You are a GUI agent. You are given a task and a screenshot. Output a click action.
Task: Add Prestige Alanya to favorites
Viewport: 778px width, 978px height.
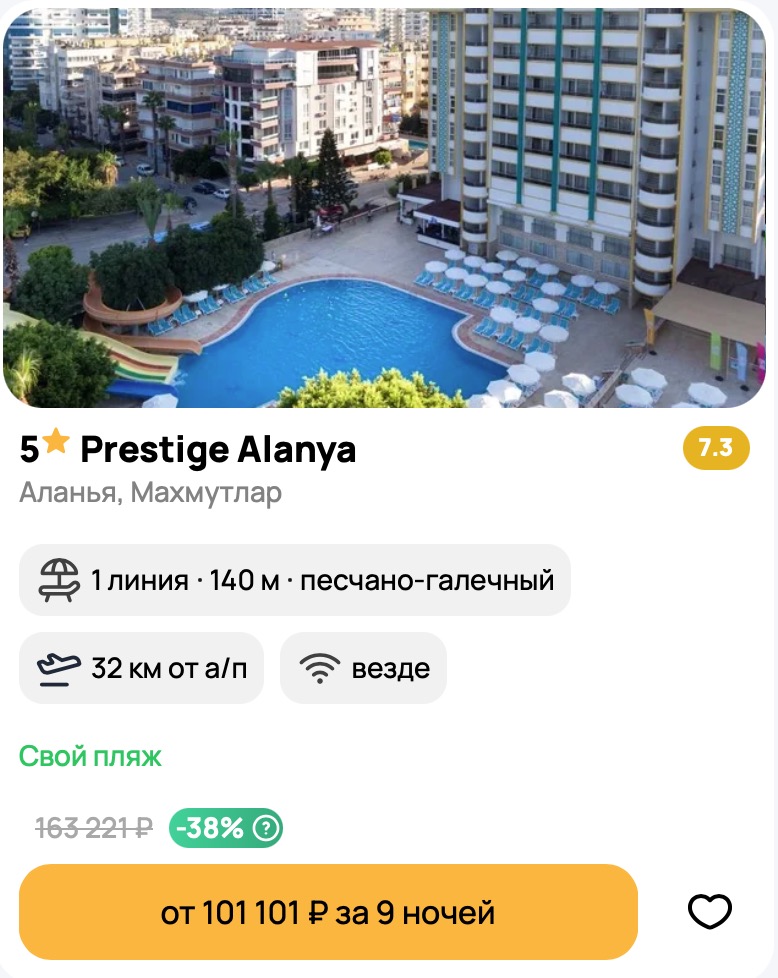[x=710, y=912]
